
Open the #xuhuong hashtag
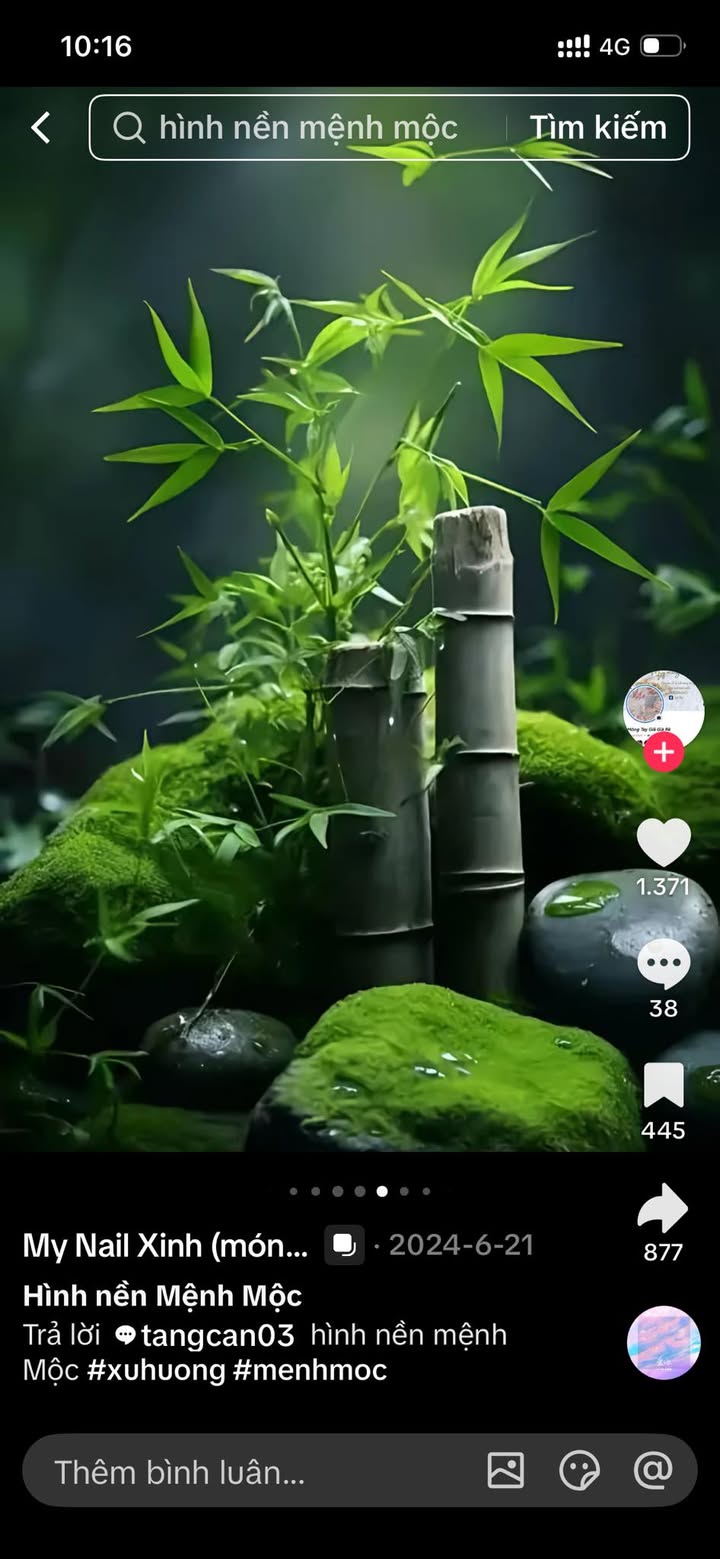[156, 1370]
